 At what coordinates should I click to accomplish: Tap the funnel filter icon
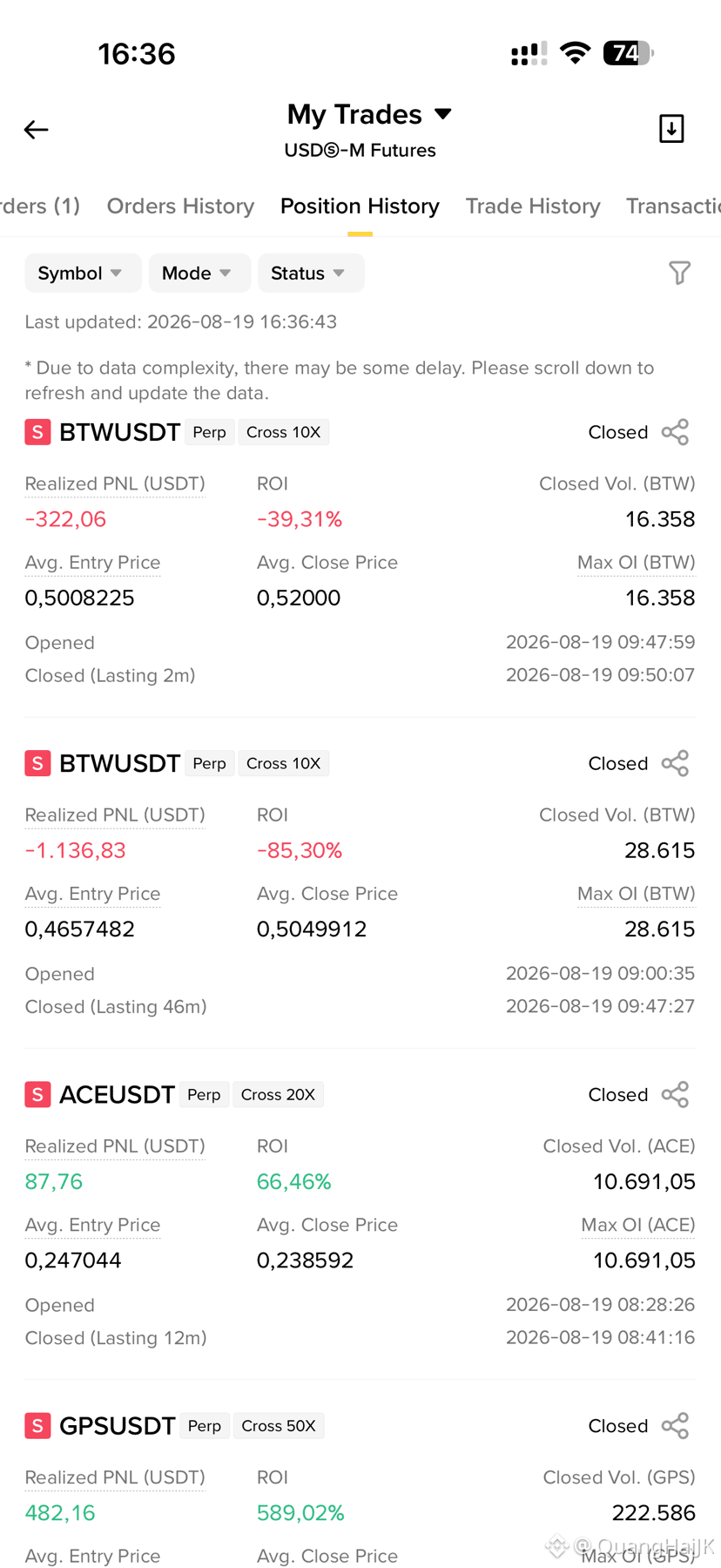680,274
